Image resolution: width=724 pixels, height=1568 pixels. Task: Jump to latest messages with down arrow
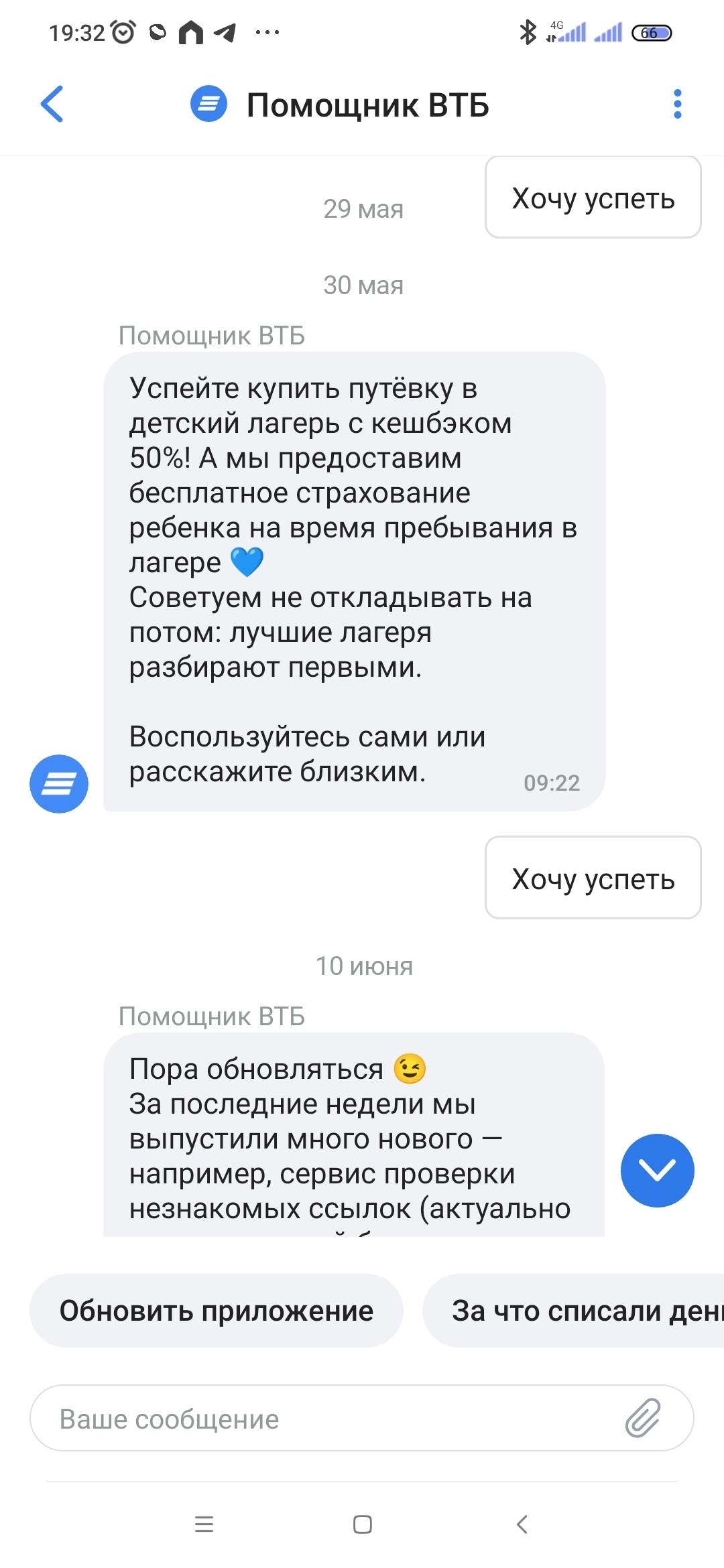point(657,1170)
